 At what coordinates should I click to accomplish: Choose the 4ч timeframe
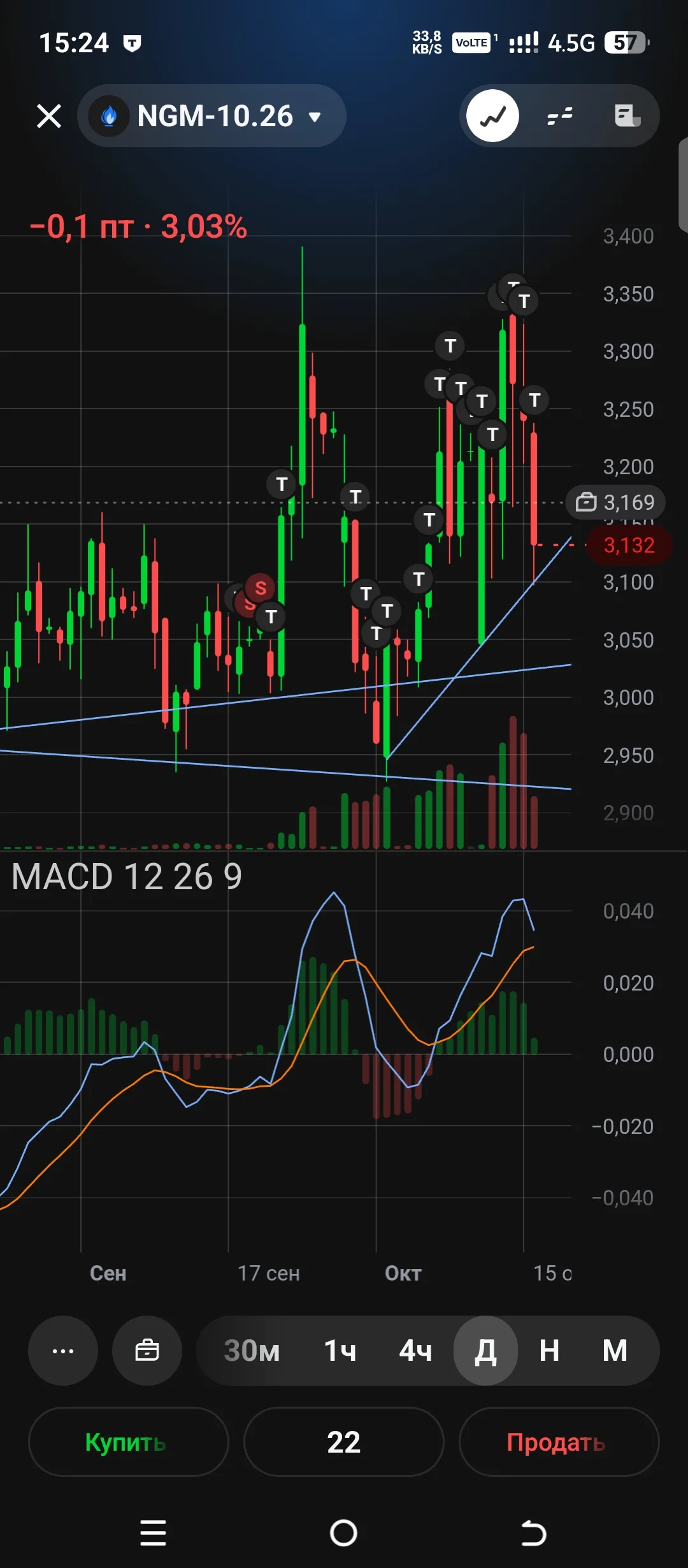pyautogui.click(x=415, y=1350)
